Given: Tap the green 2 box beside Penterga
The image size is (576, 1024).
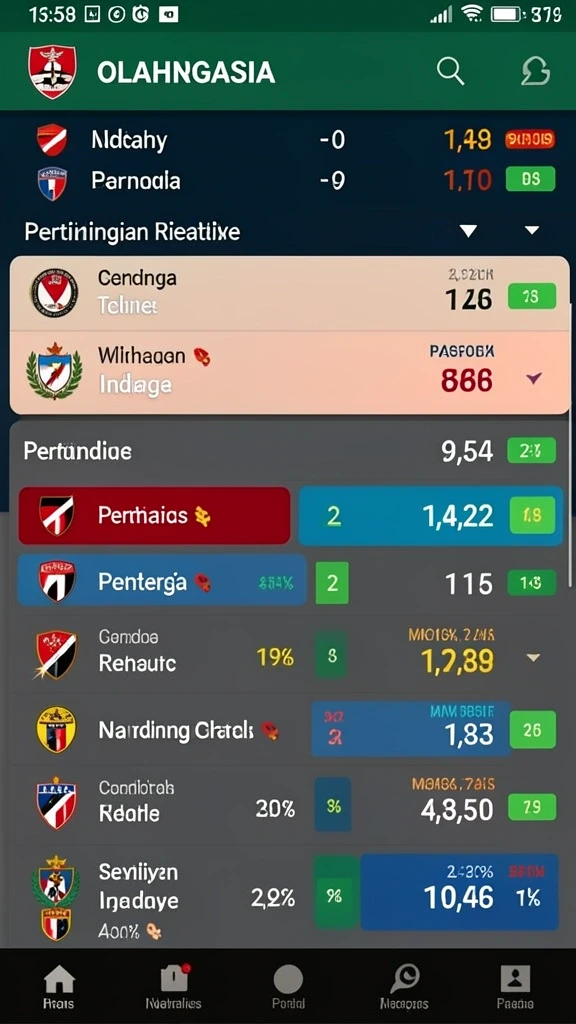Looking at the screenshot, I should tap(332, 582).
